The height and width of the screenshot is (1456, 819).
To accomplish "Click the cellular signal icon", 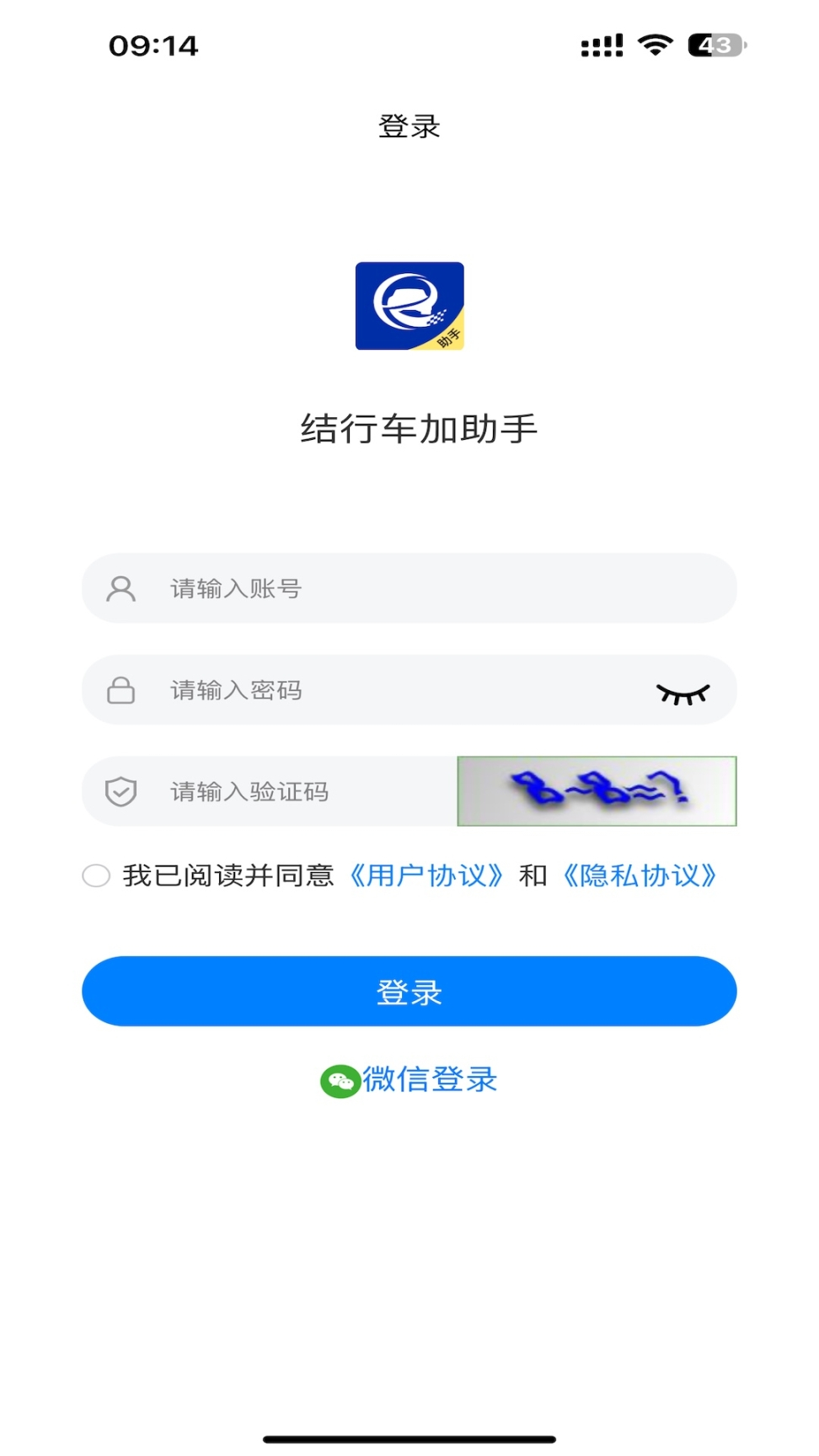I will tap(601, 44).
